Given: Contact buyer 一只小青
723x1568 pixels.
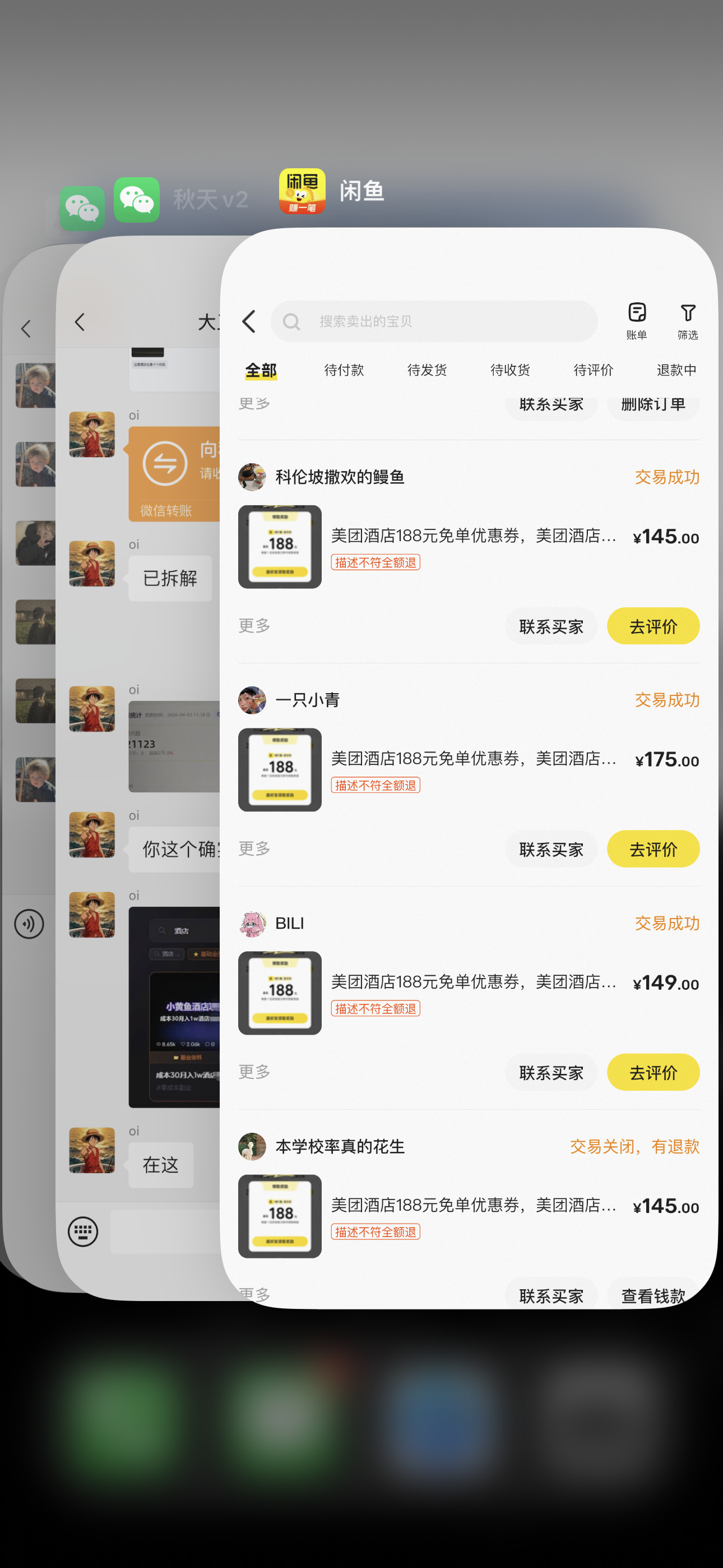Looking at the screenshot, I should [x=551, y=849].
